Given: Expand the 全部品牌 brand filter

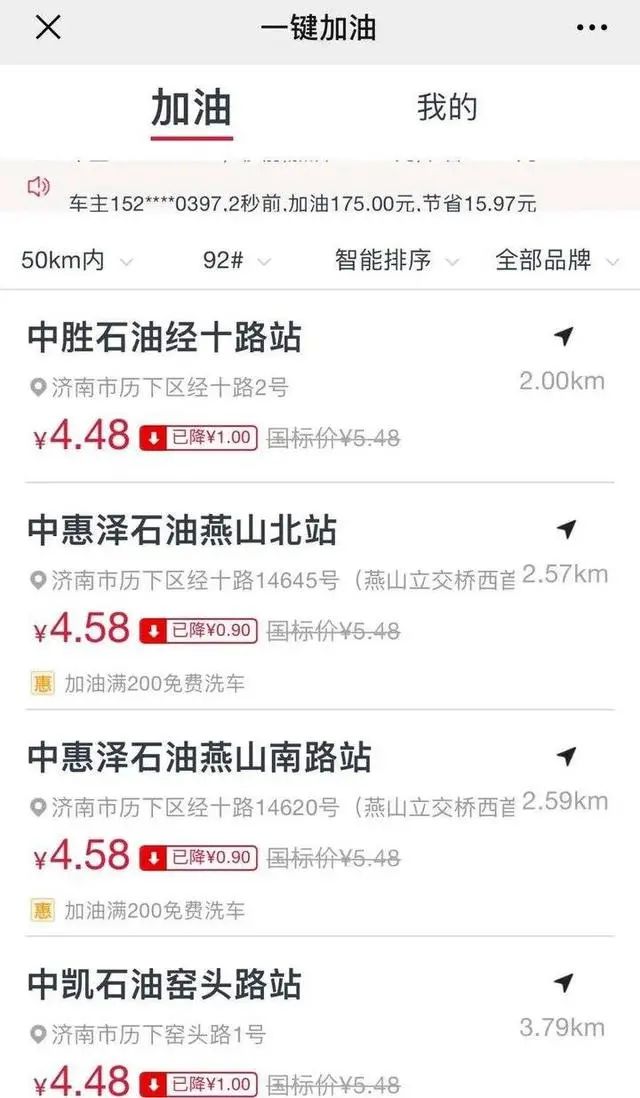Looking at the screenshot, I should click(x=557, y=260).
